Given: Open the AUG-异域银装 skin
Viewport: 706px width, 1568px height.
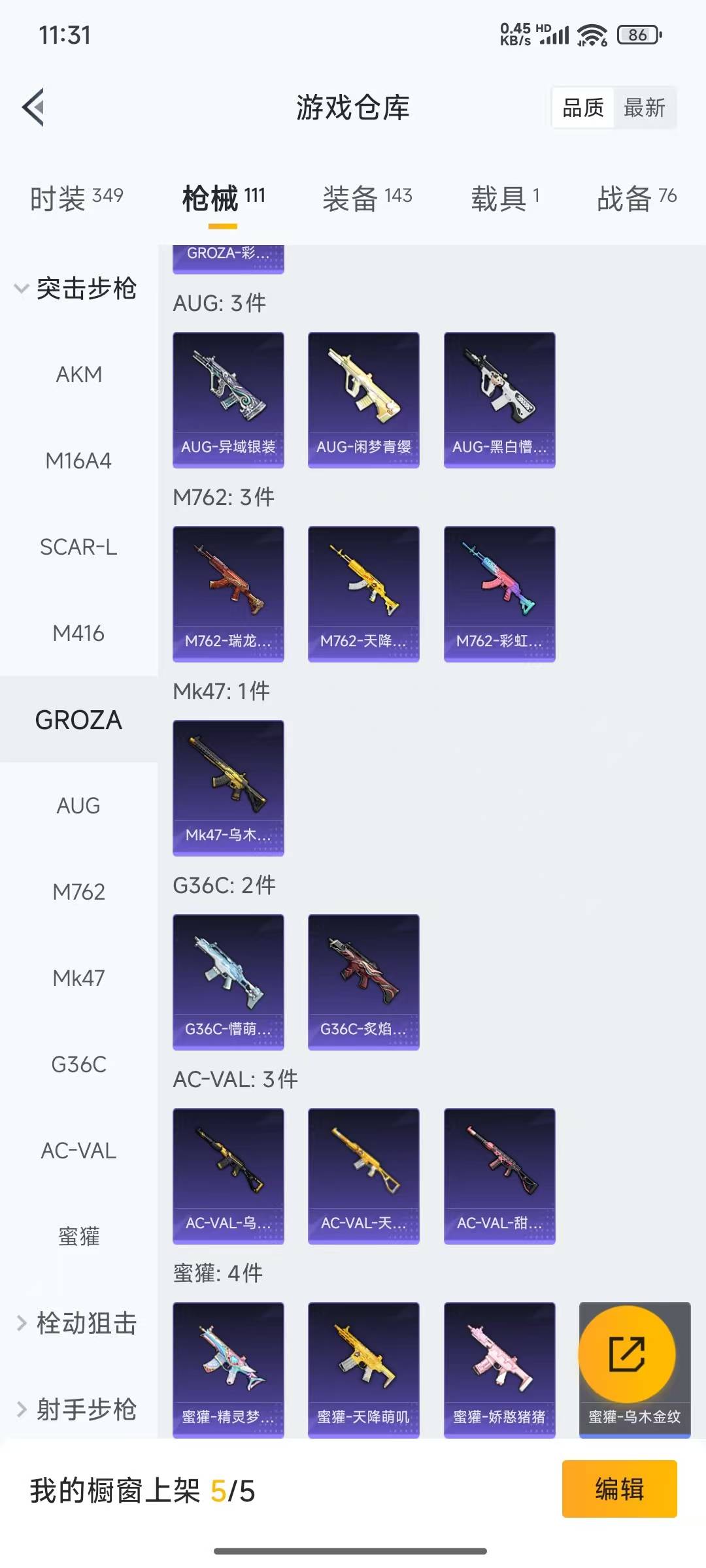Looking at the screenshot, I should point(228,400).
